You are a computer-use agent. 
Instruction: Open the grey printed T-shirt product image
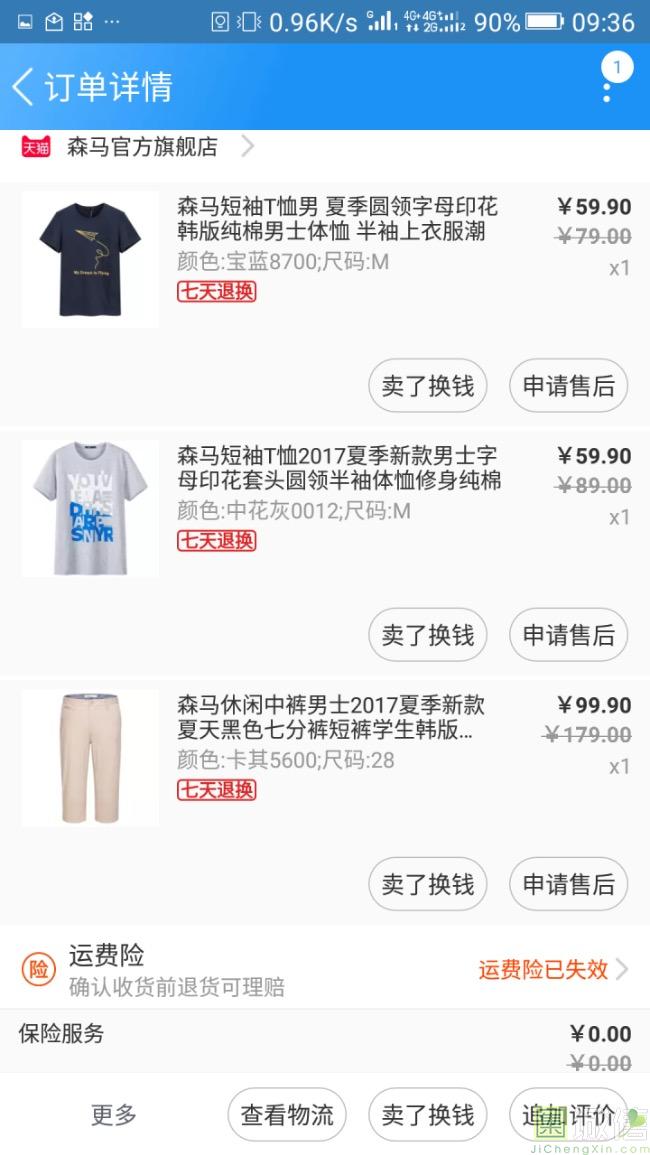pyautogui.click(x=90, y=508)
